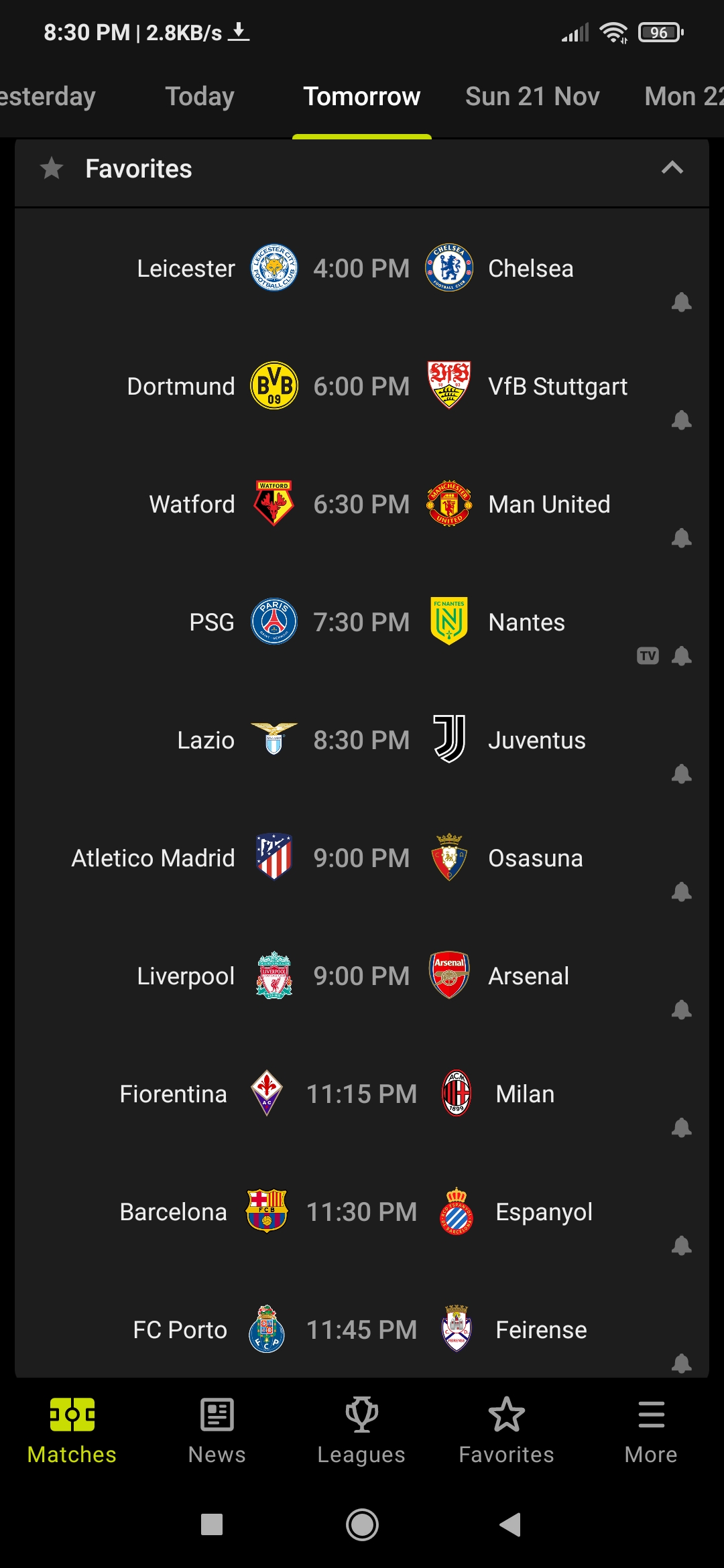Set a notification for Atletico Madrid vs Osasuna
The height and width of the screenshot is (1568, 724).
click(x=681, y=892)
